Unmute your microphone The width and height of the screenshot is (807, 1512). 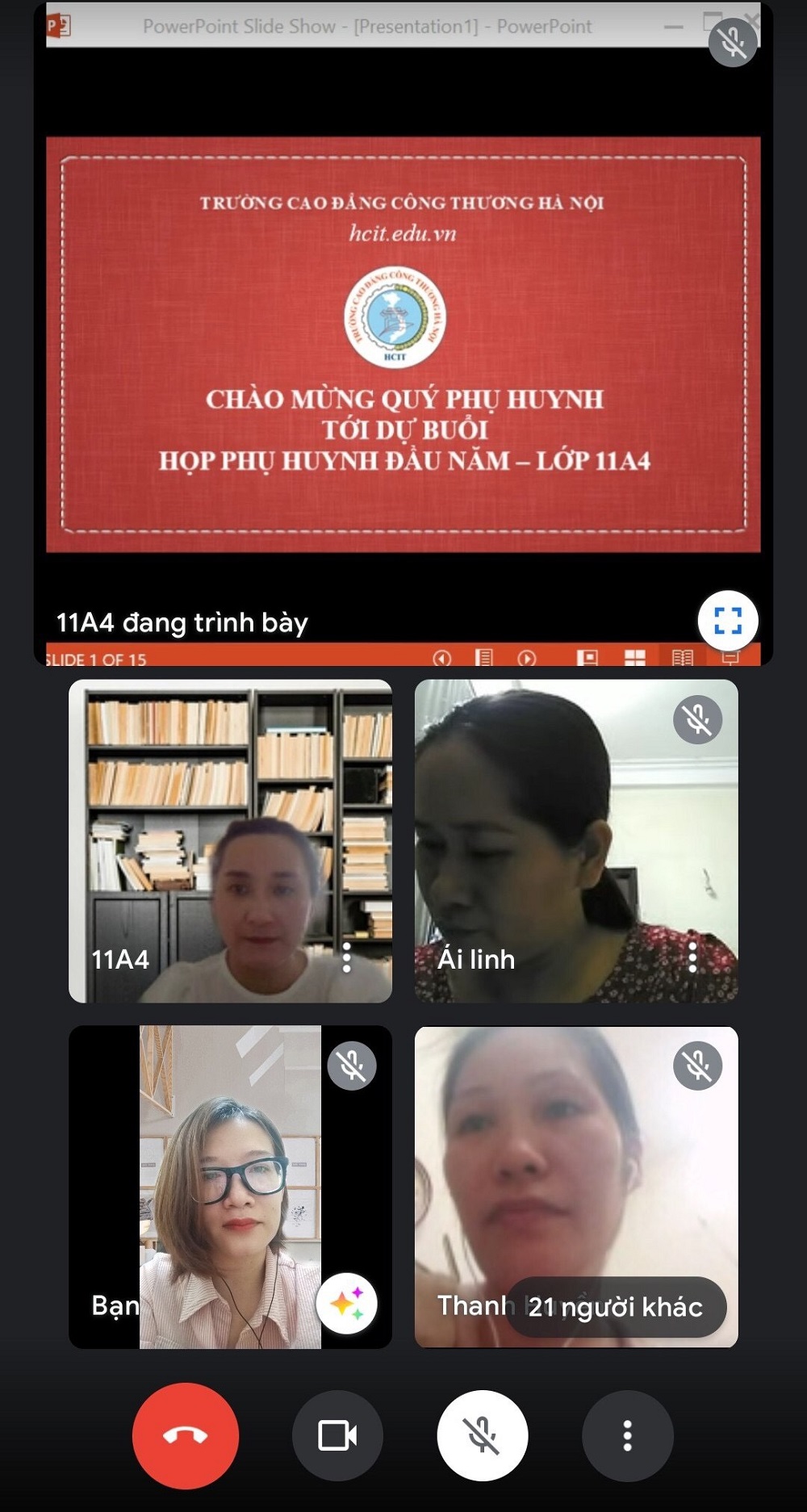point(483,1435)
